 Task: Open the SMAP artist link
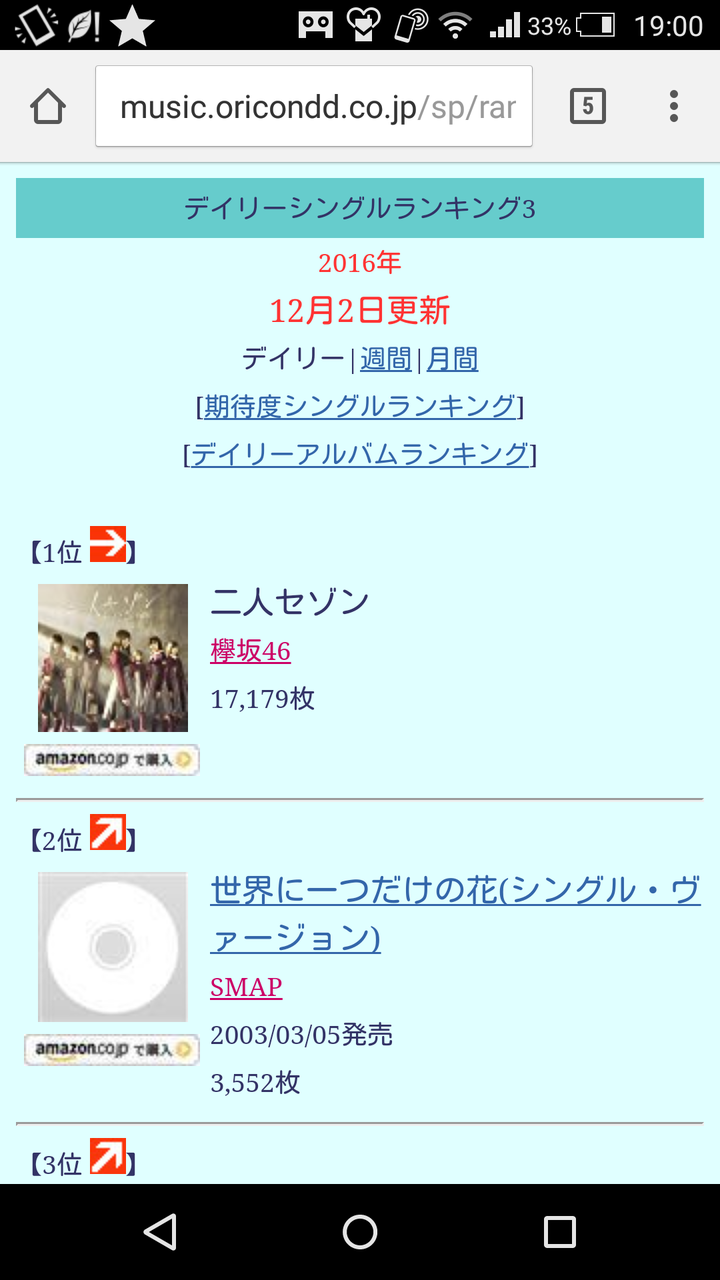(x=246, y=987)
